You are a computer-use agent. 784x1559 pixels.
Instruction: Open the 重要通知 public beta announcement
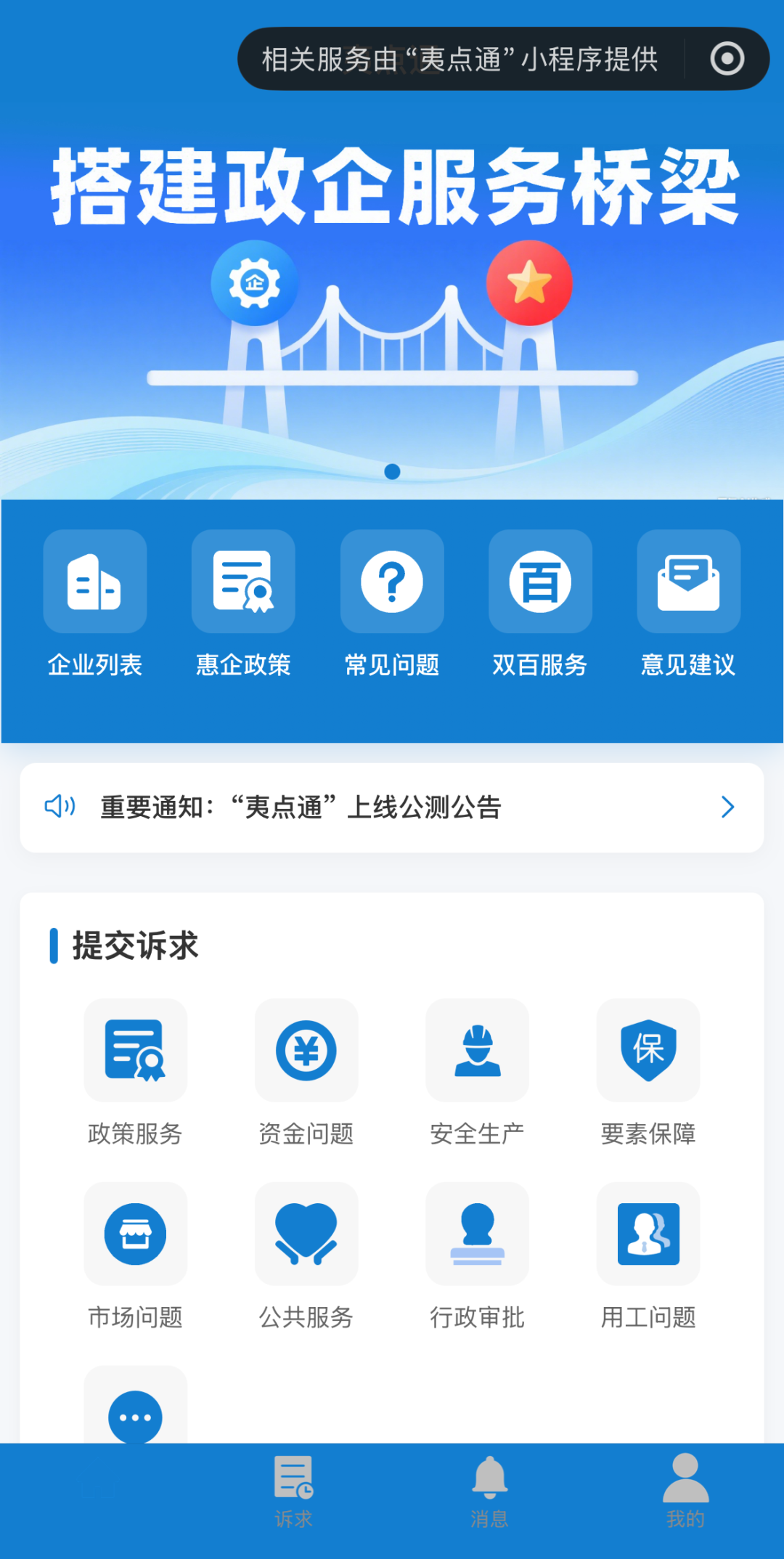392,807
